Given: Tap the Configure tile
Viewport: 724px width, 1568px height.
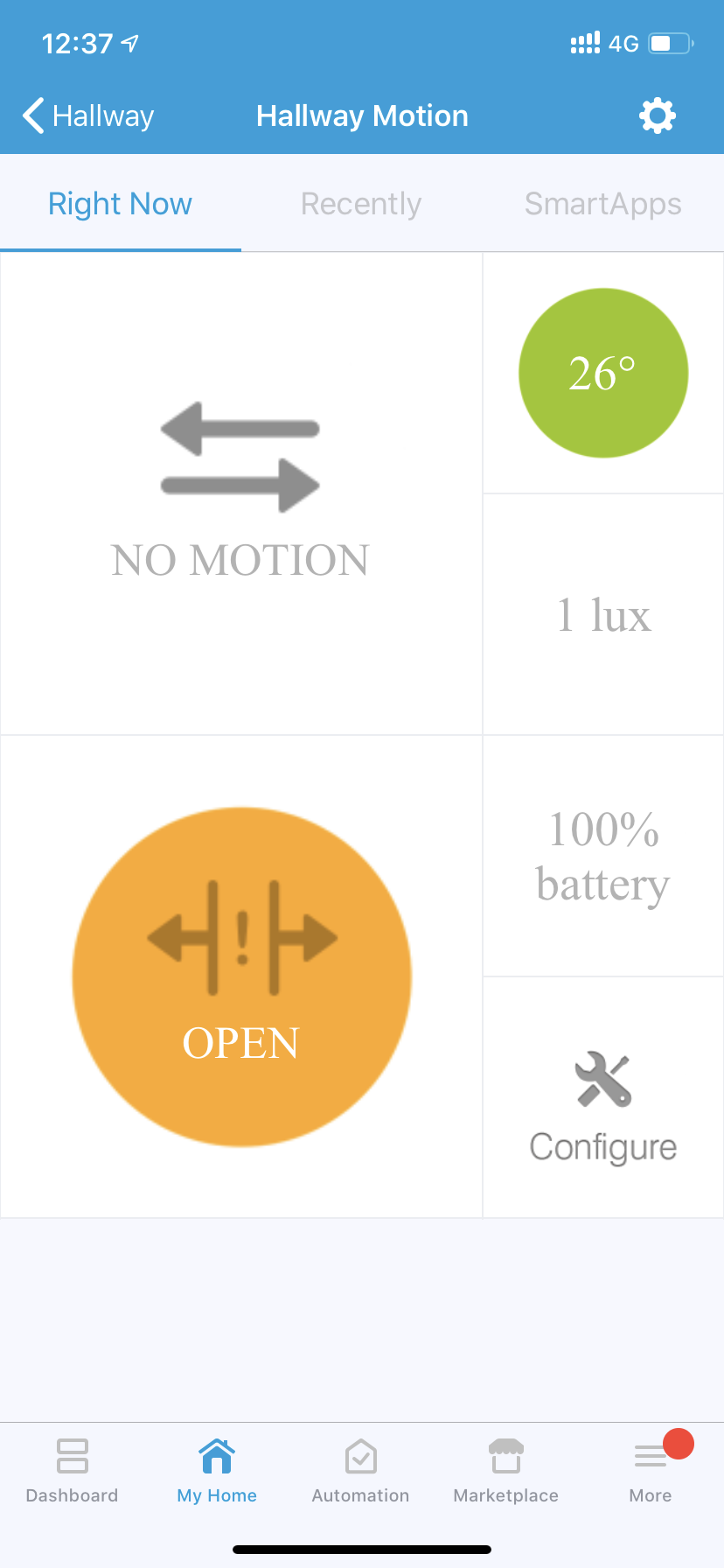Looking at the screenshot, I should pyautogui.click(x=603, y=1097).
